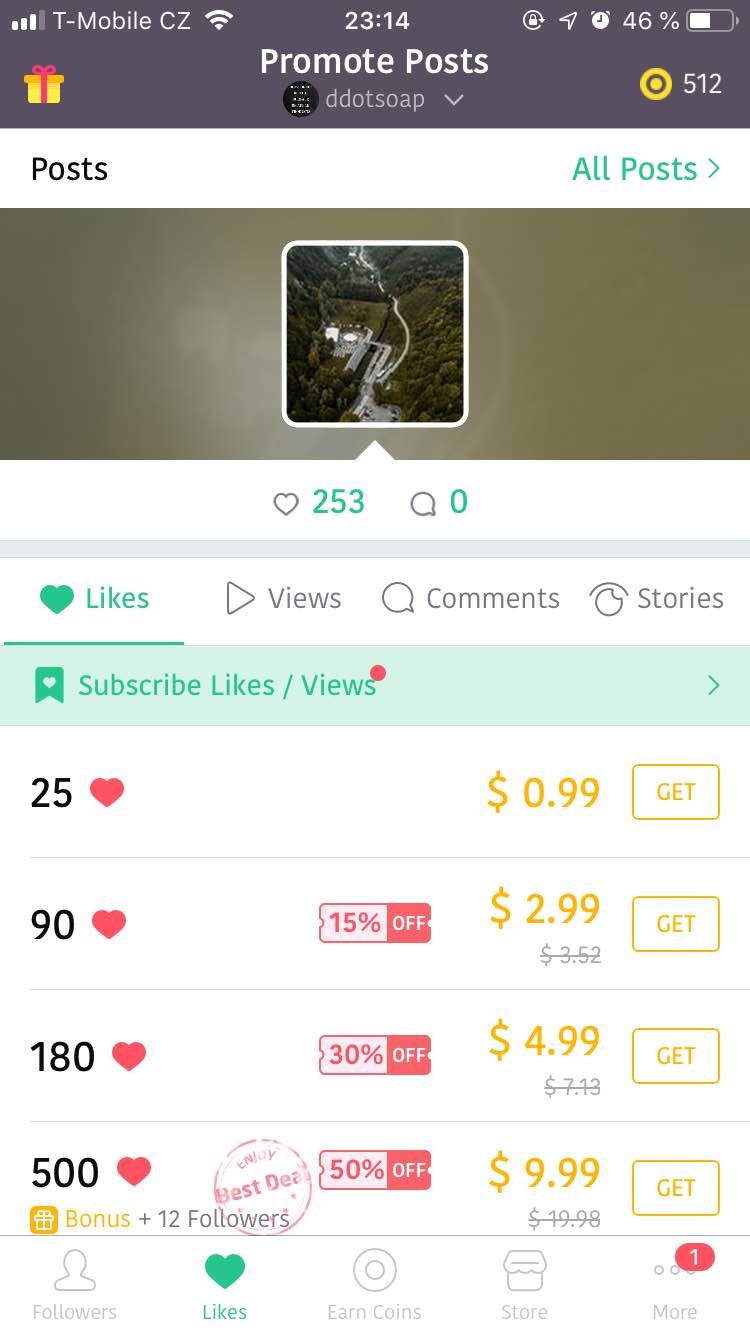Open the Earn Coins bottom tab

375,1285
